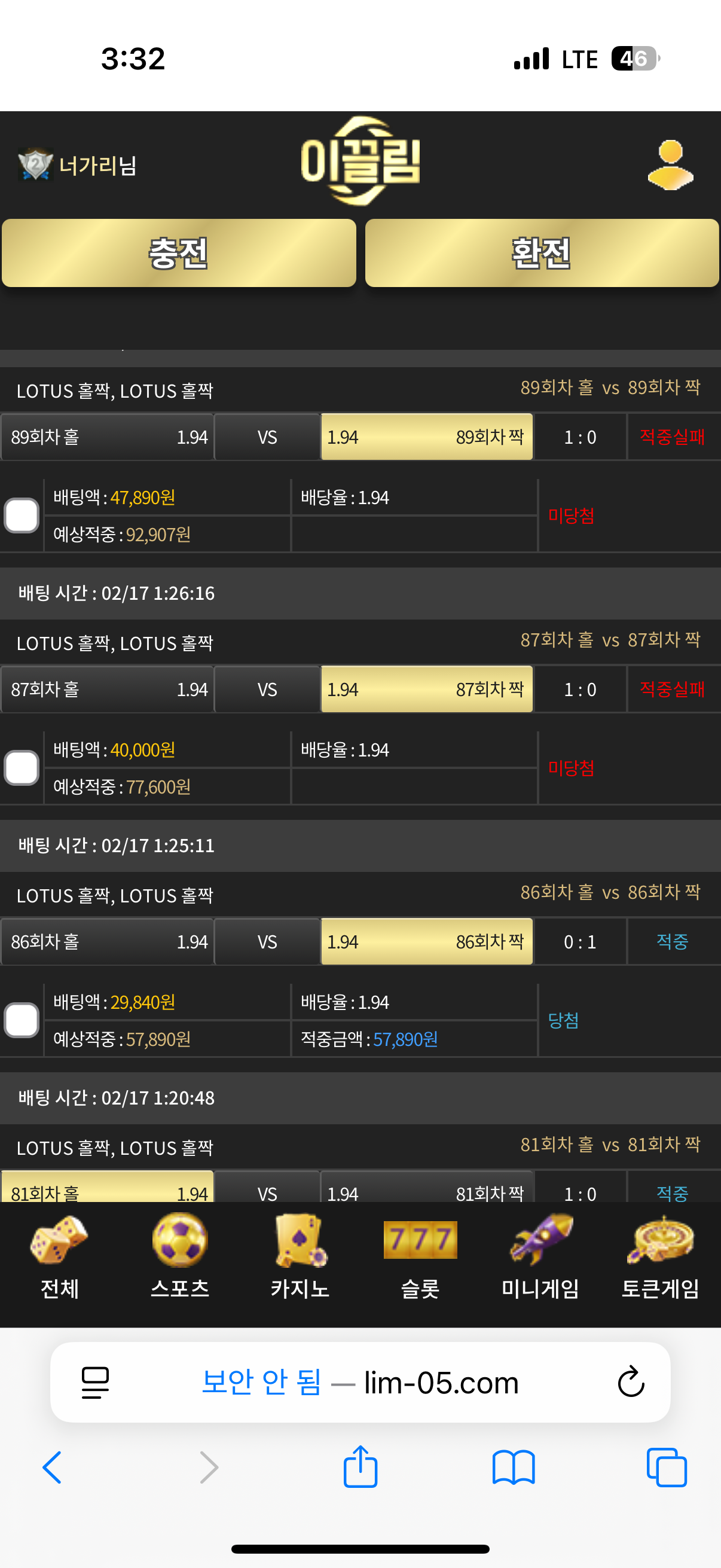Open the user profile icon
The width and height of the screenshot is (721, 1568).
click(x=671, y=165)
